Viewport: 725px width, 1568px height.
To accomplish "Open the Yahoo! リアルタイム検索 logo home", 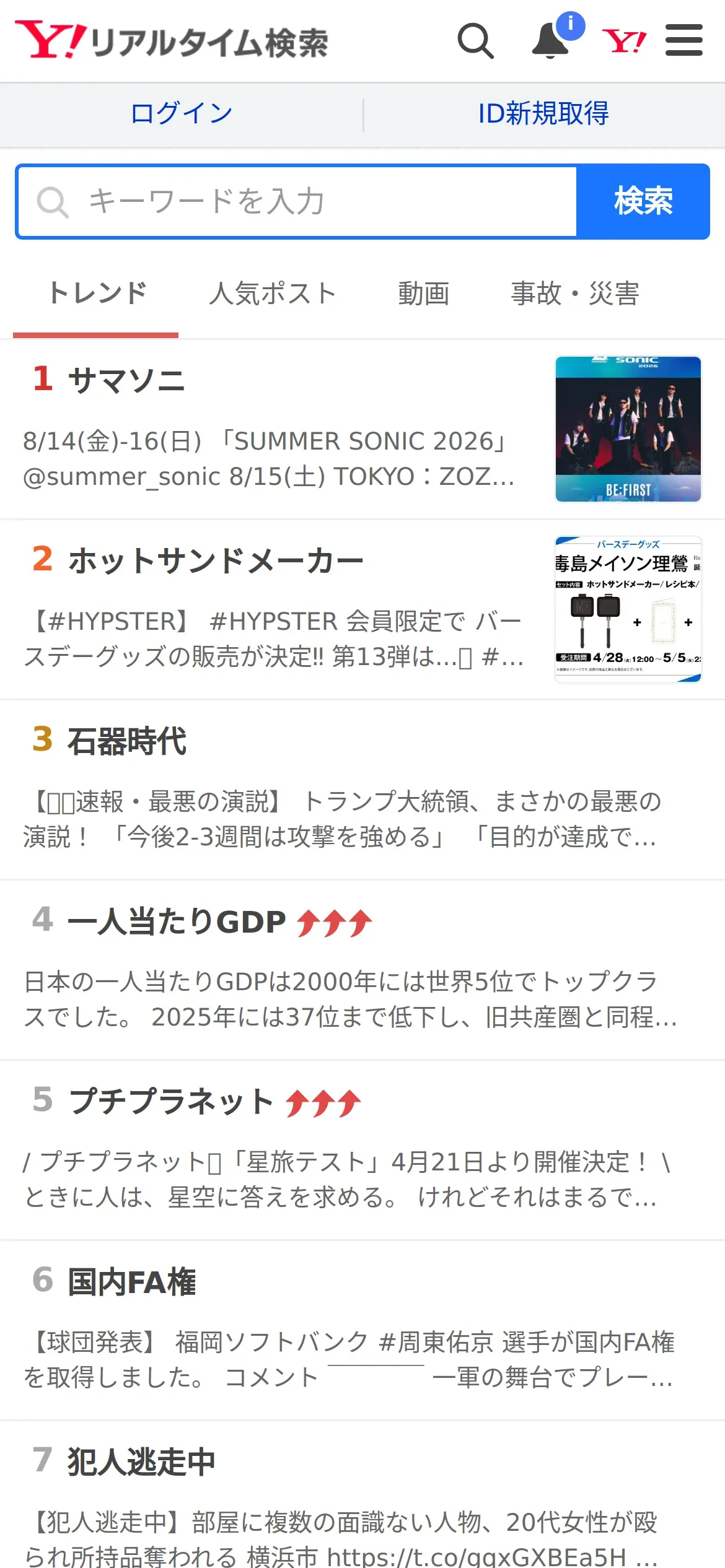I will (172, 41).
